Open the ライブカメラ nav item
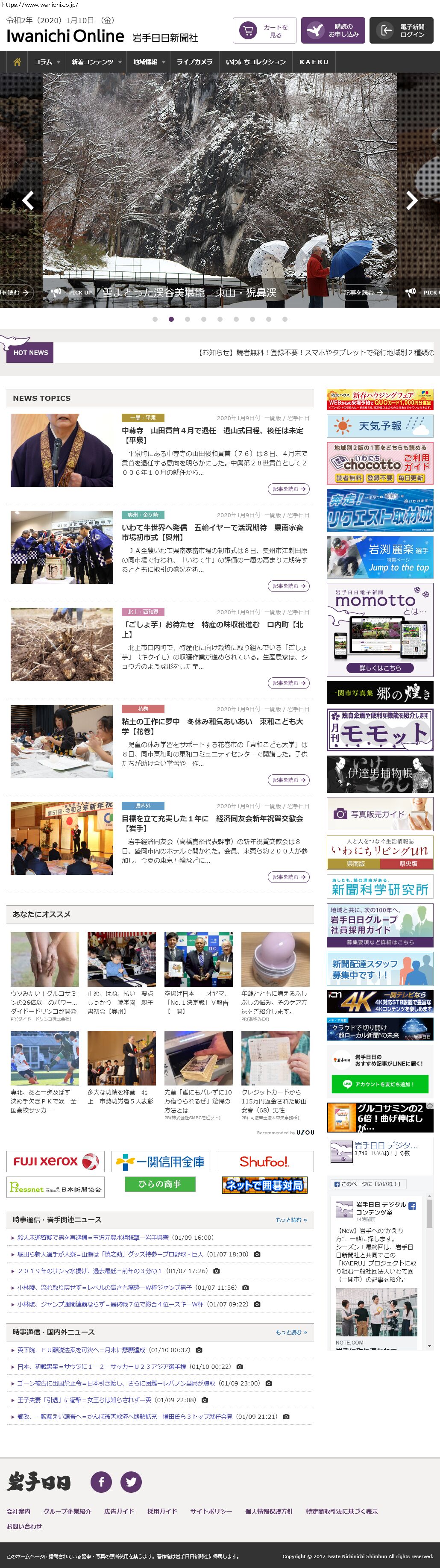The height and width of the screenshot is (1568, 440). pyautogui.click(x=194, y=62)
